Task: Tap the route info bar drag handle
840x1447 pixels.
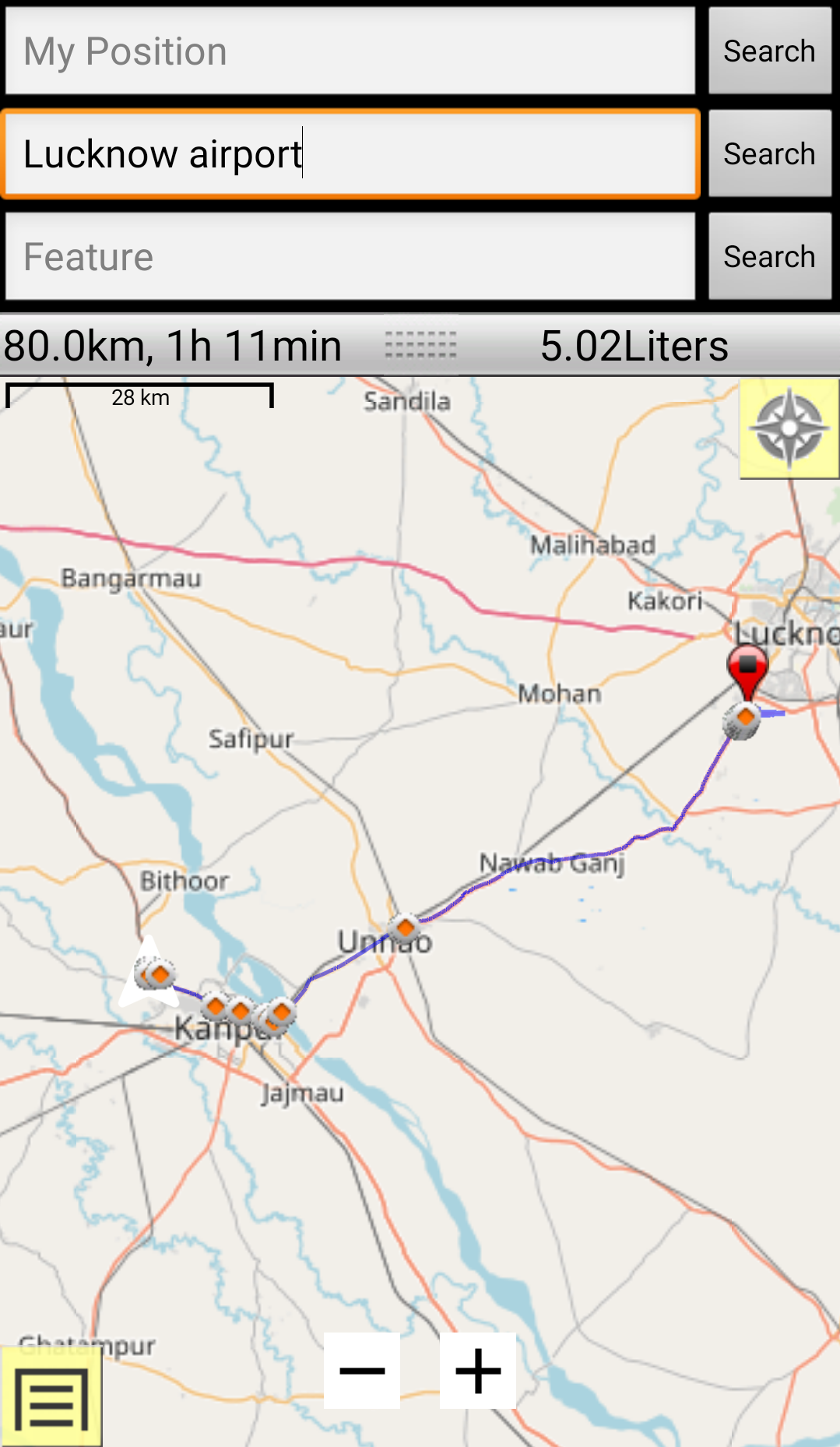Action: 420,345
